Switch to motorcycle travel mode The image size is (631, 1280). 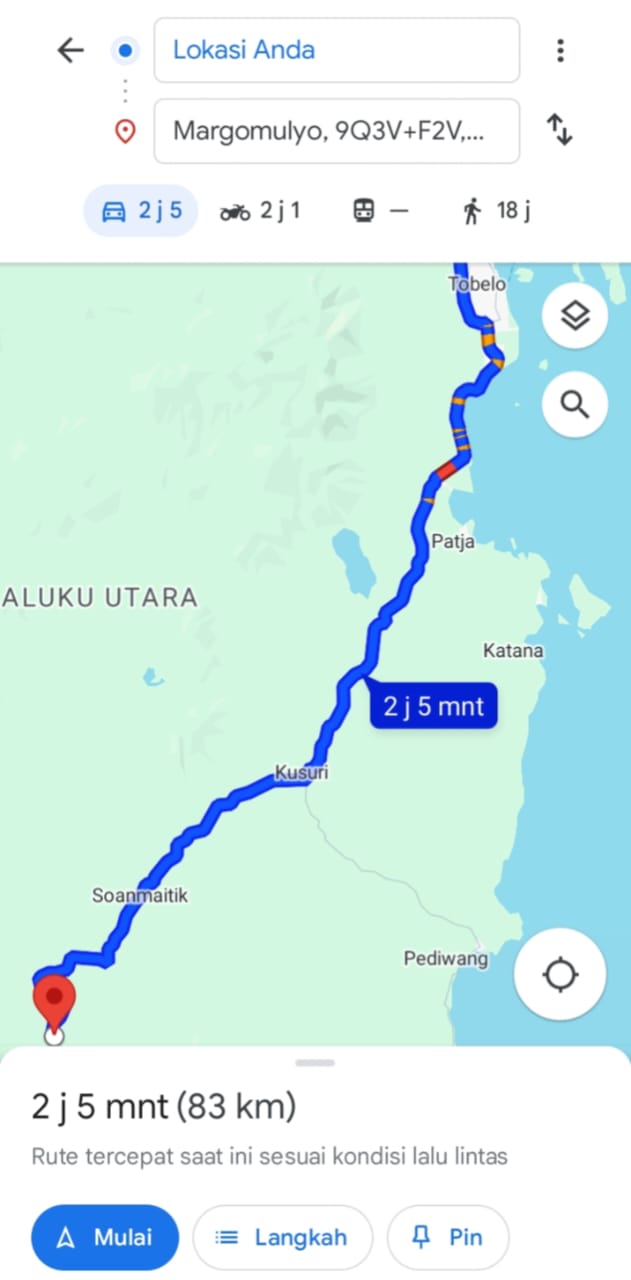pyautogui.click(x=260, y=211)
